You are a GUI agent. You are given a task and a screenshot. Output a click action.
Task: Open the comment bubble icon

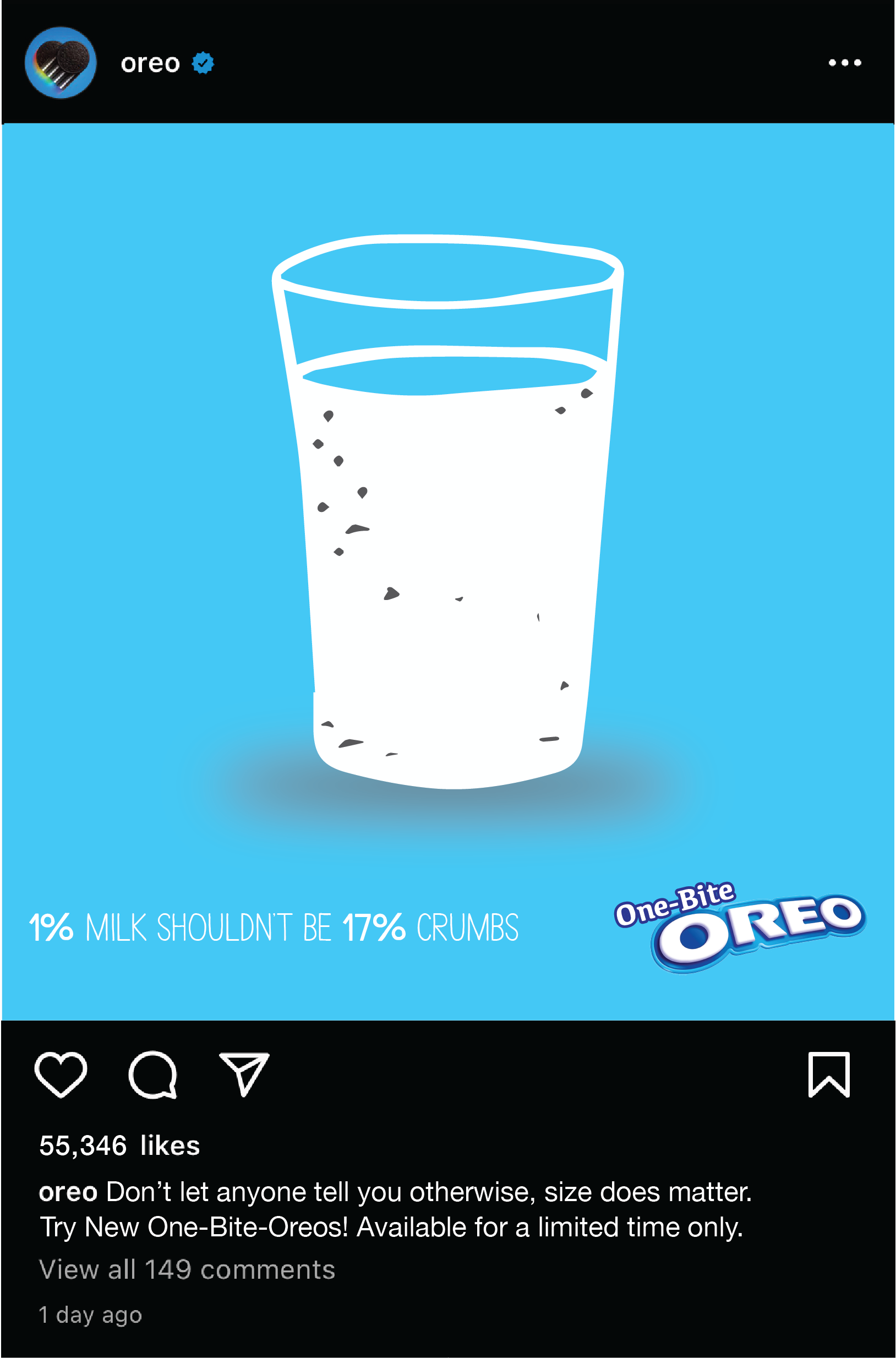click(152, 1075)
